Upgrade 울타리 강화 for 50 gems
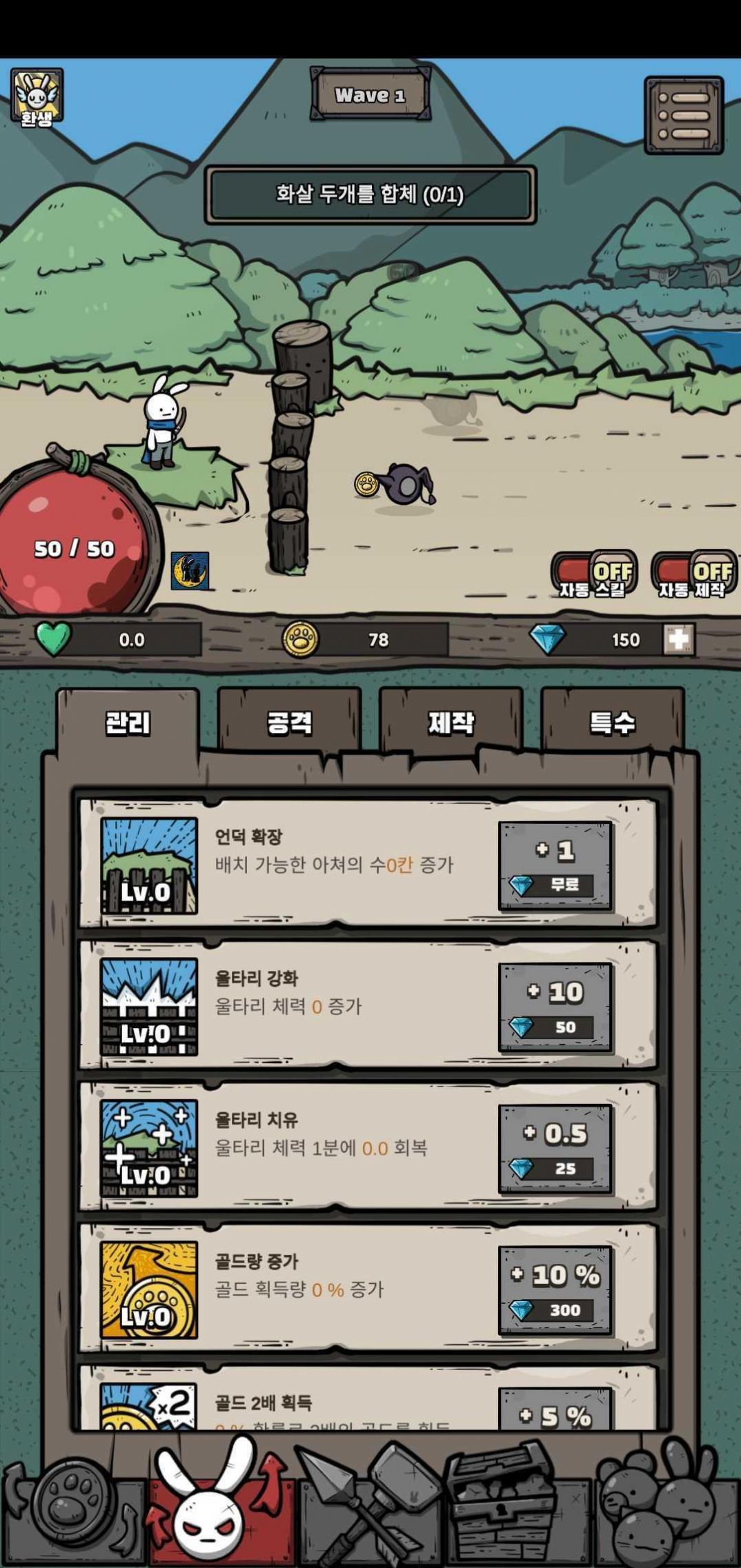741x1568 pixels. tap(555, 1007)
